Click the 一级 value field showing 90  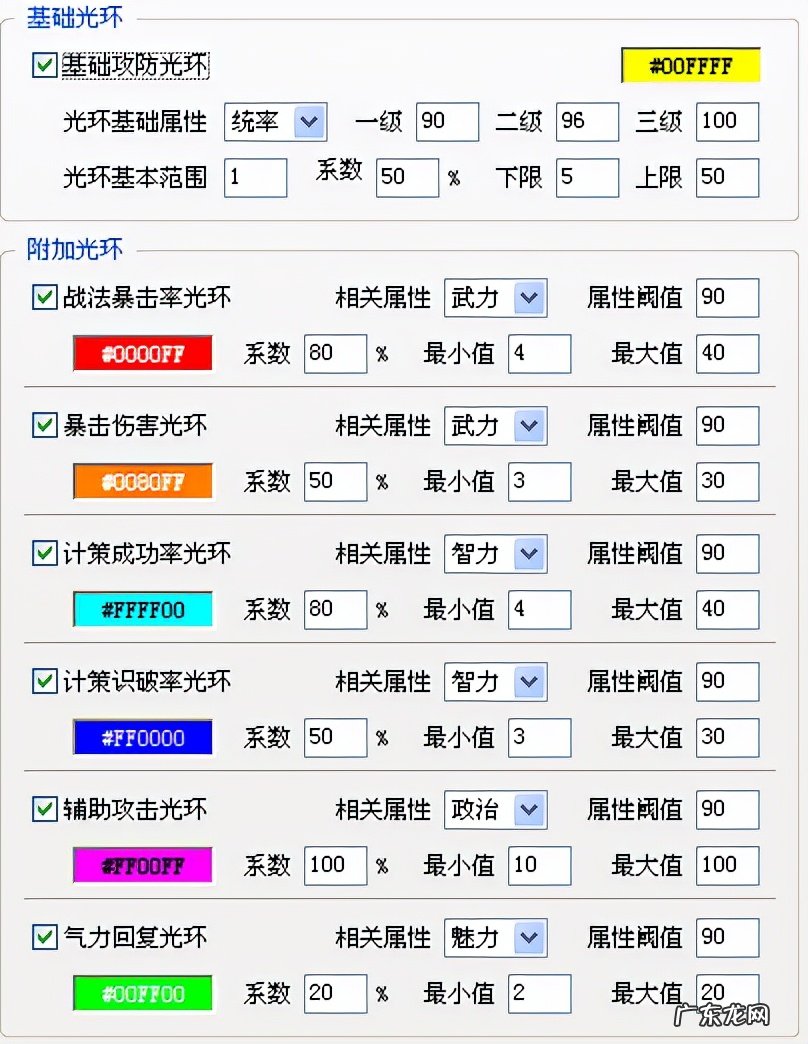coord(447,122)
